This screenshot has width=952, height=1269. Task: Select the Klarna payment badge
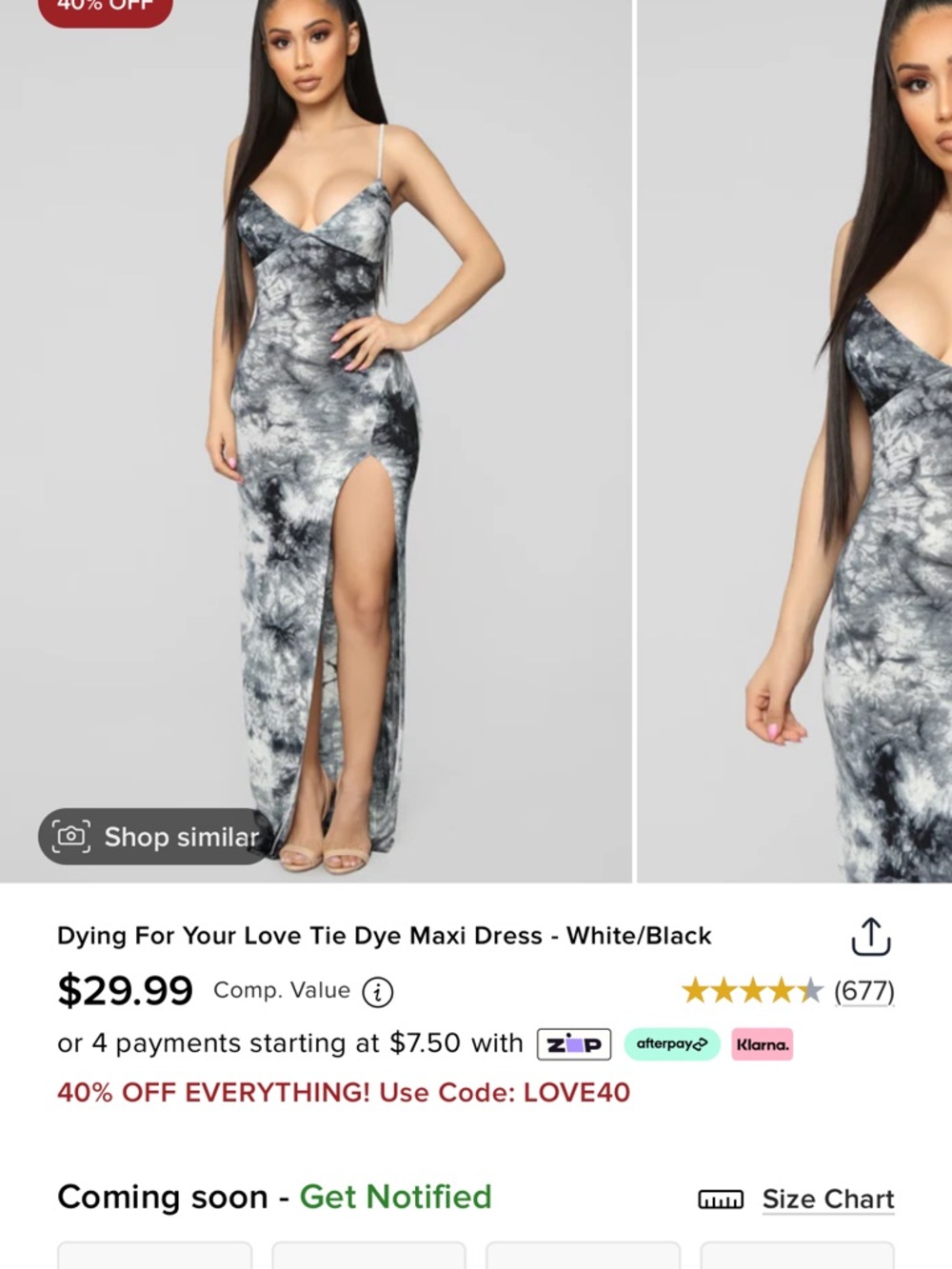(x=762, y=1044)
